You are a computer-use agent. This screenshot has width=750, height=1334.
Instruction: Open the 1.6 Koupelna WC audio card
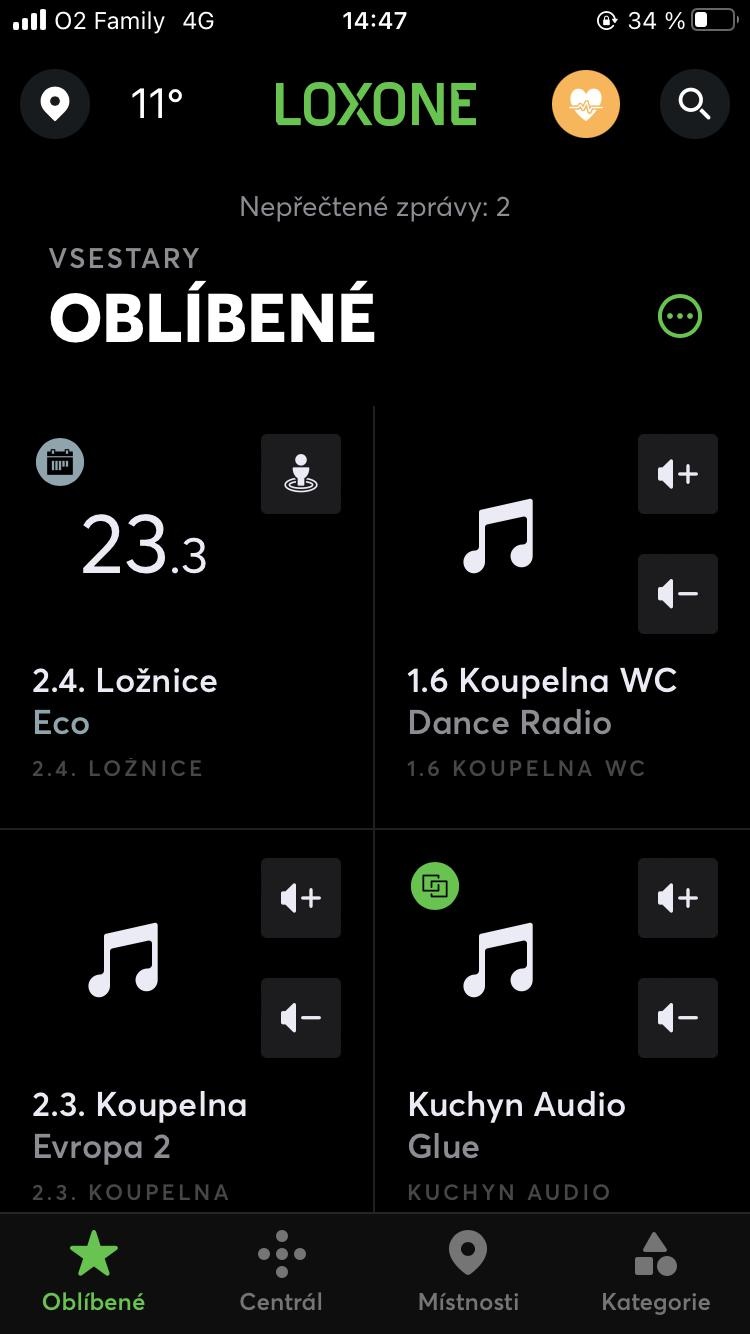pyautogui.click(x=563, y=617)
